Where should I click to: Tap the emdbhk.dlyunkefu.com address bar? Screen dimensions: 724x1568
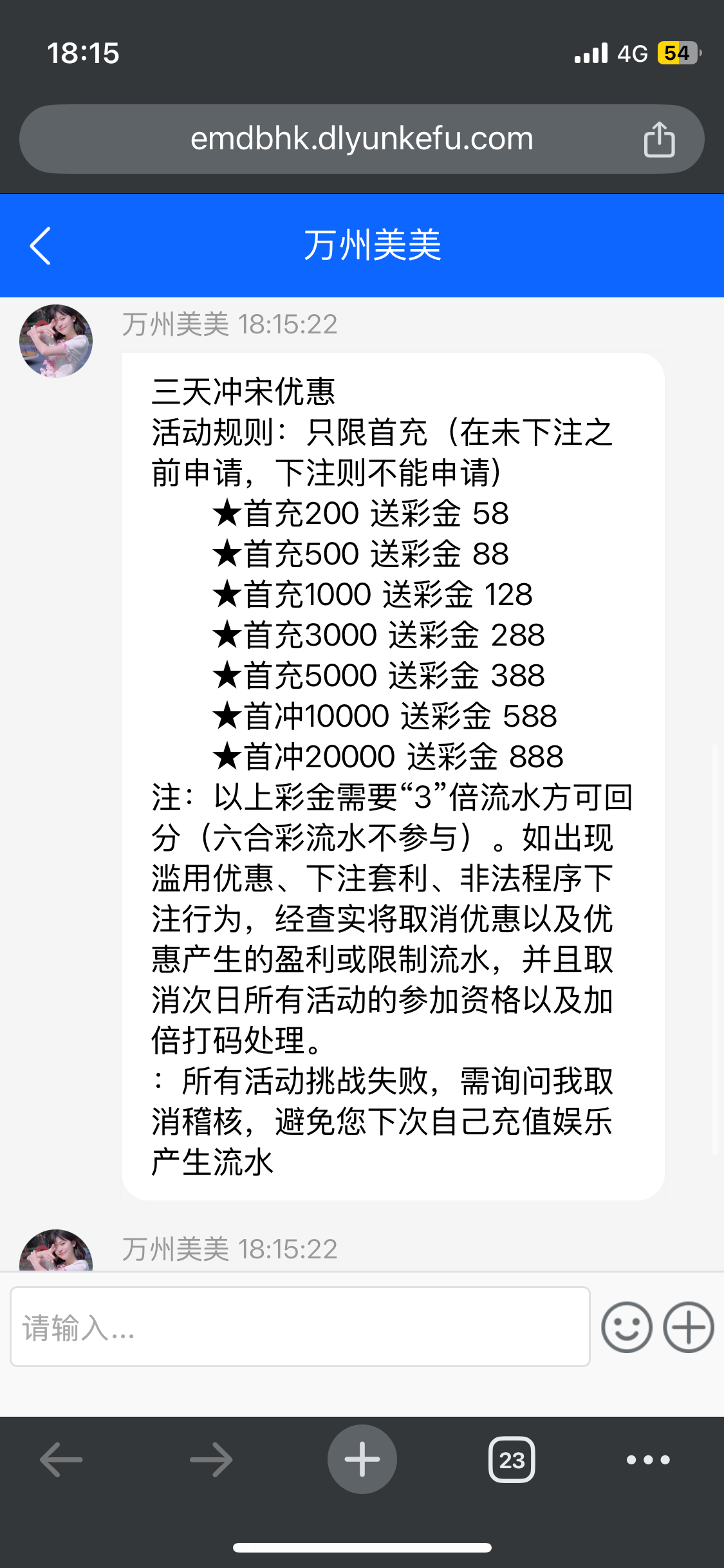tap(362, 139)
